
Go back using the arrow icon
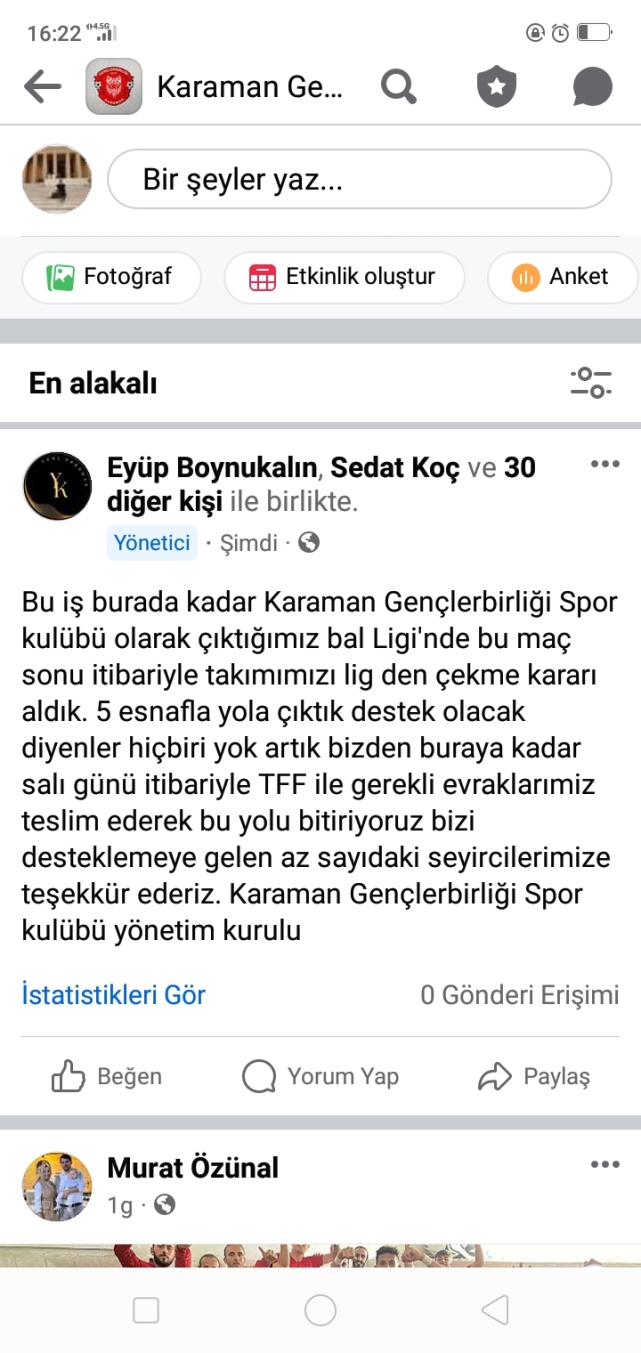coord(42,87)
